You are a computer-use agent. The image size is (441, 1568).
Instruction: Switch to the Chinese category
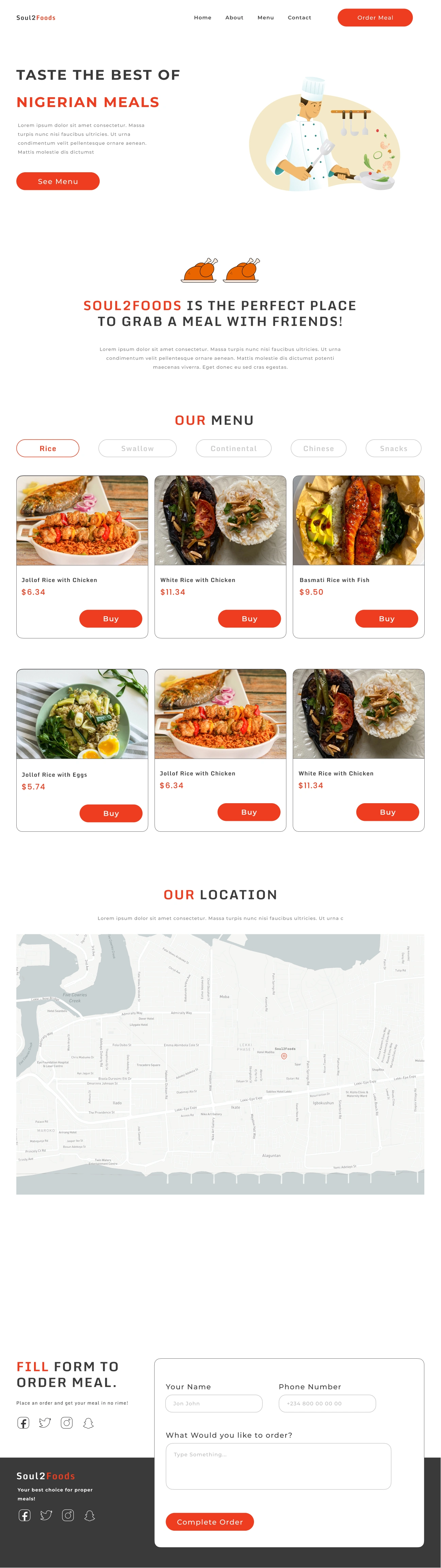click(x=318, y=448)
